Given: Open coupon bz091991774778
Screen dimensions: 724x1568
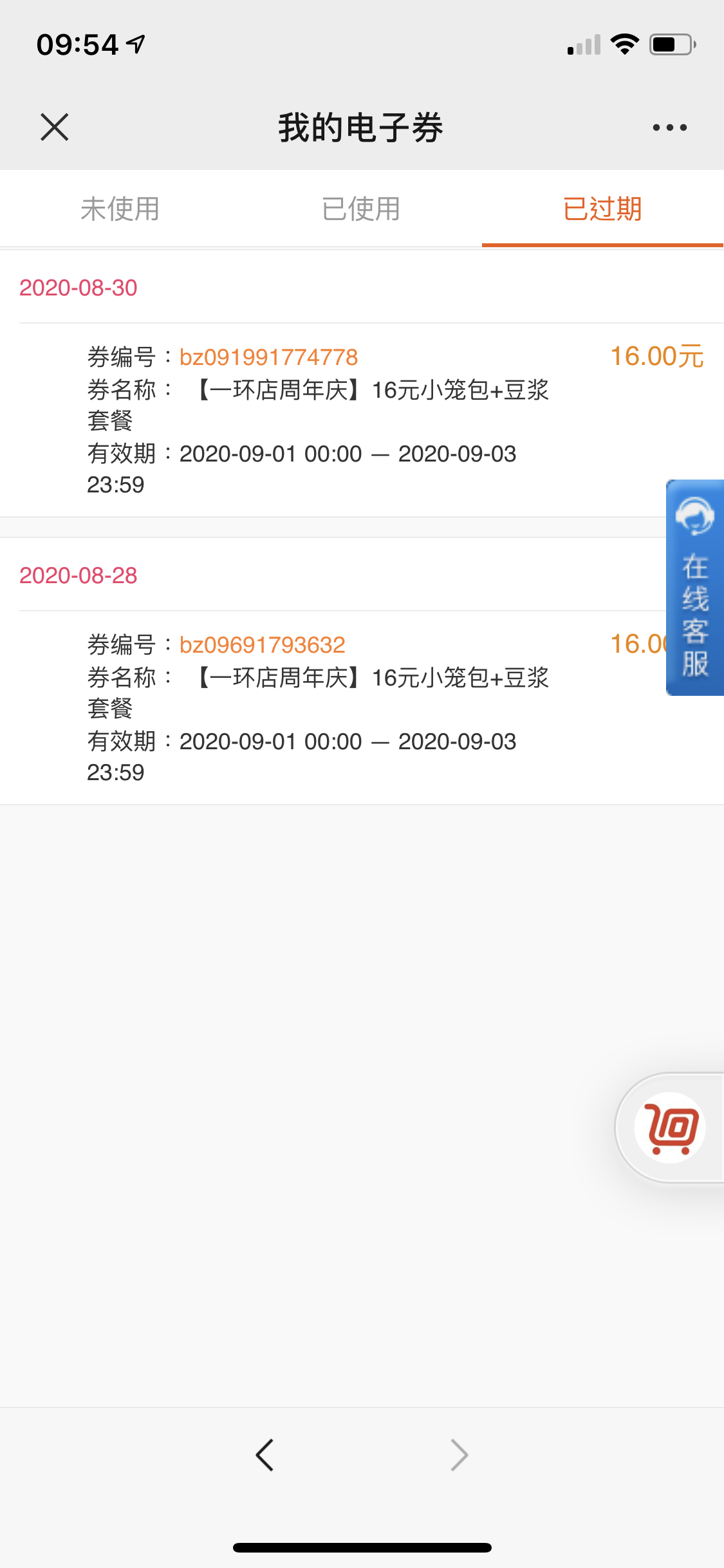Looking at the screenshot, I should click(x=362, y=420).
